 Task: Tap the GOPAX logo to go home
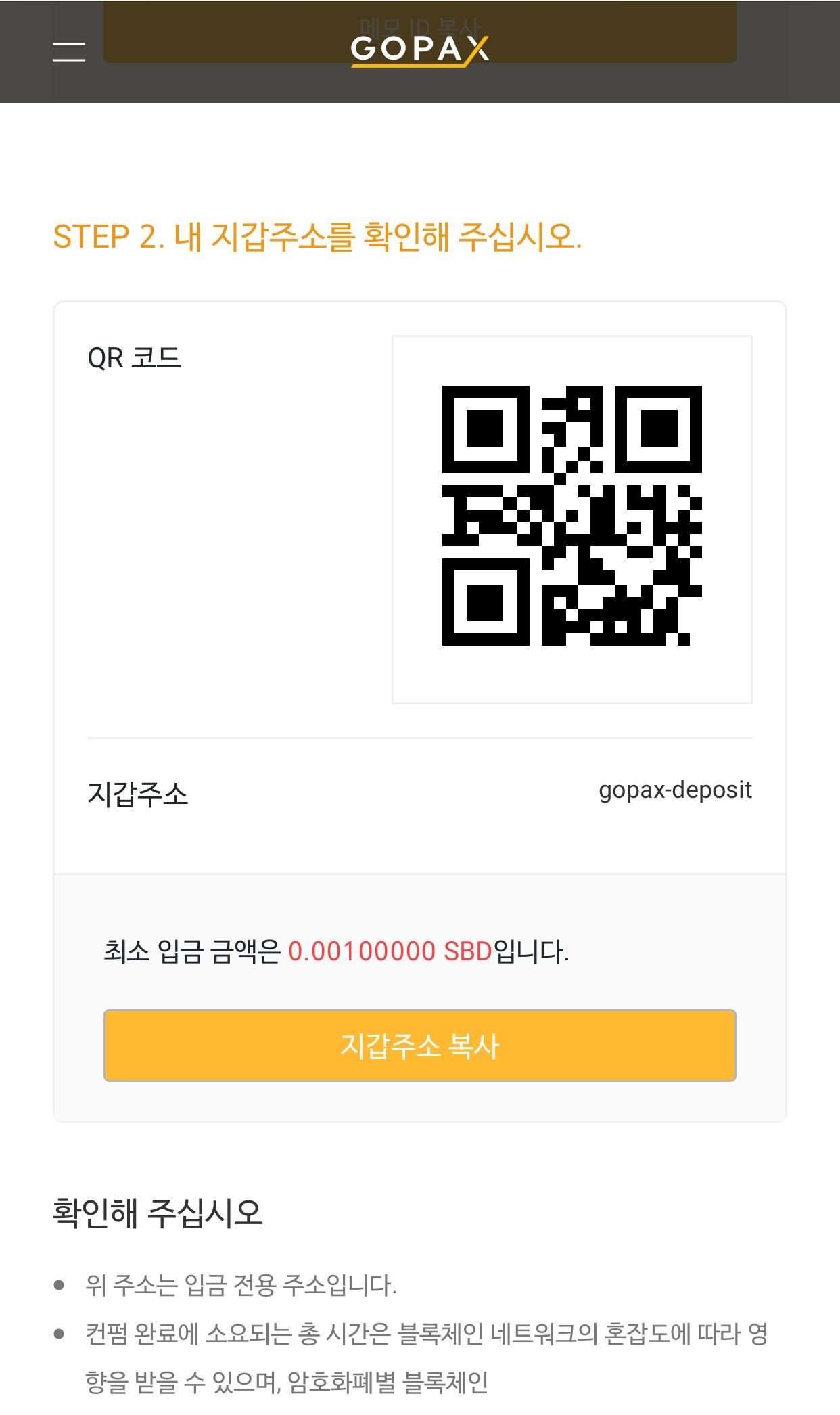tap(419, 50)
